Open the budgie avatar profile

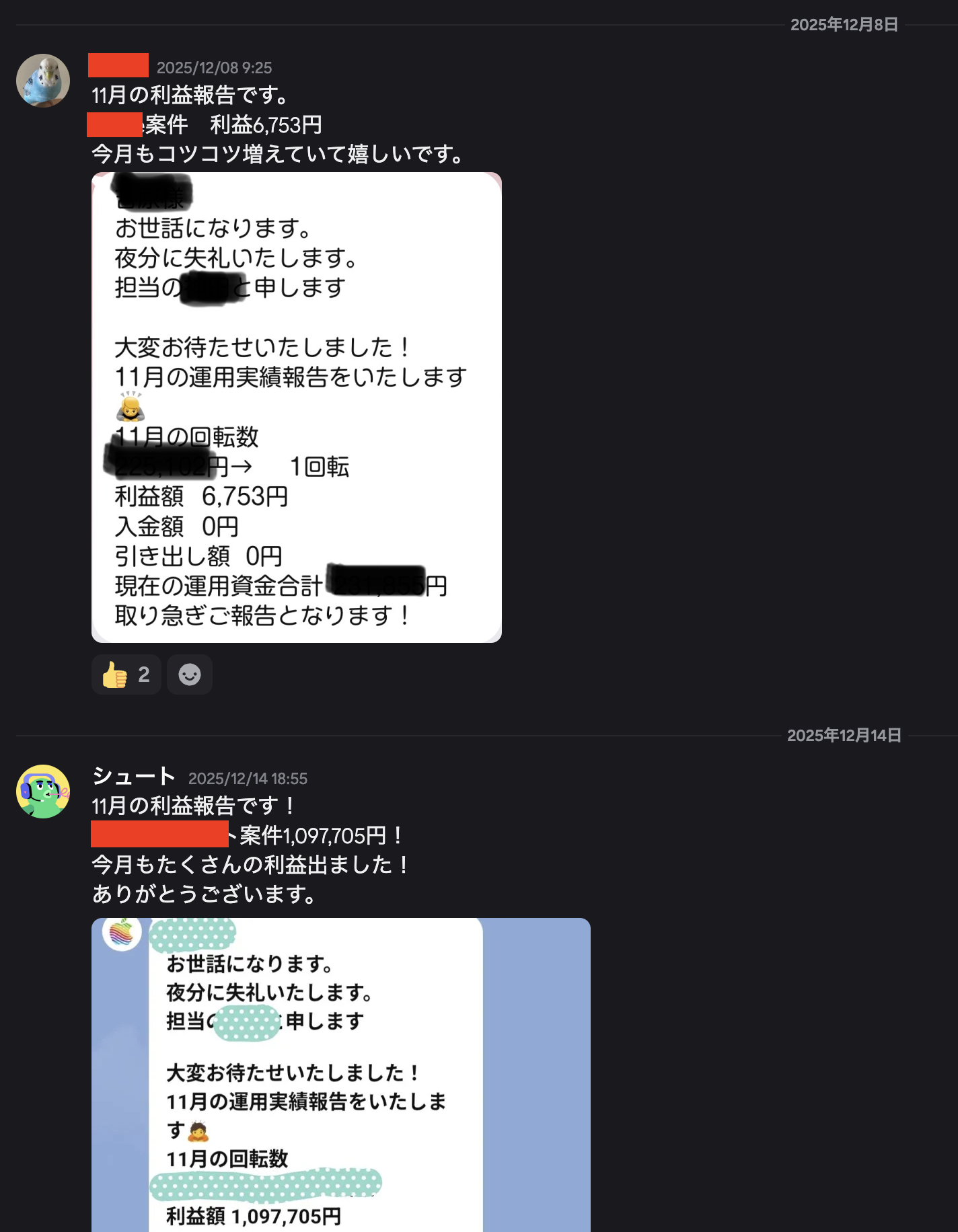43,81
